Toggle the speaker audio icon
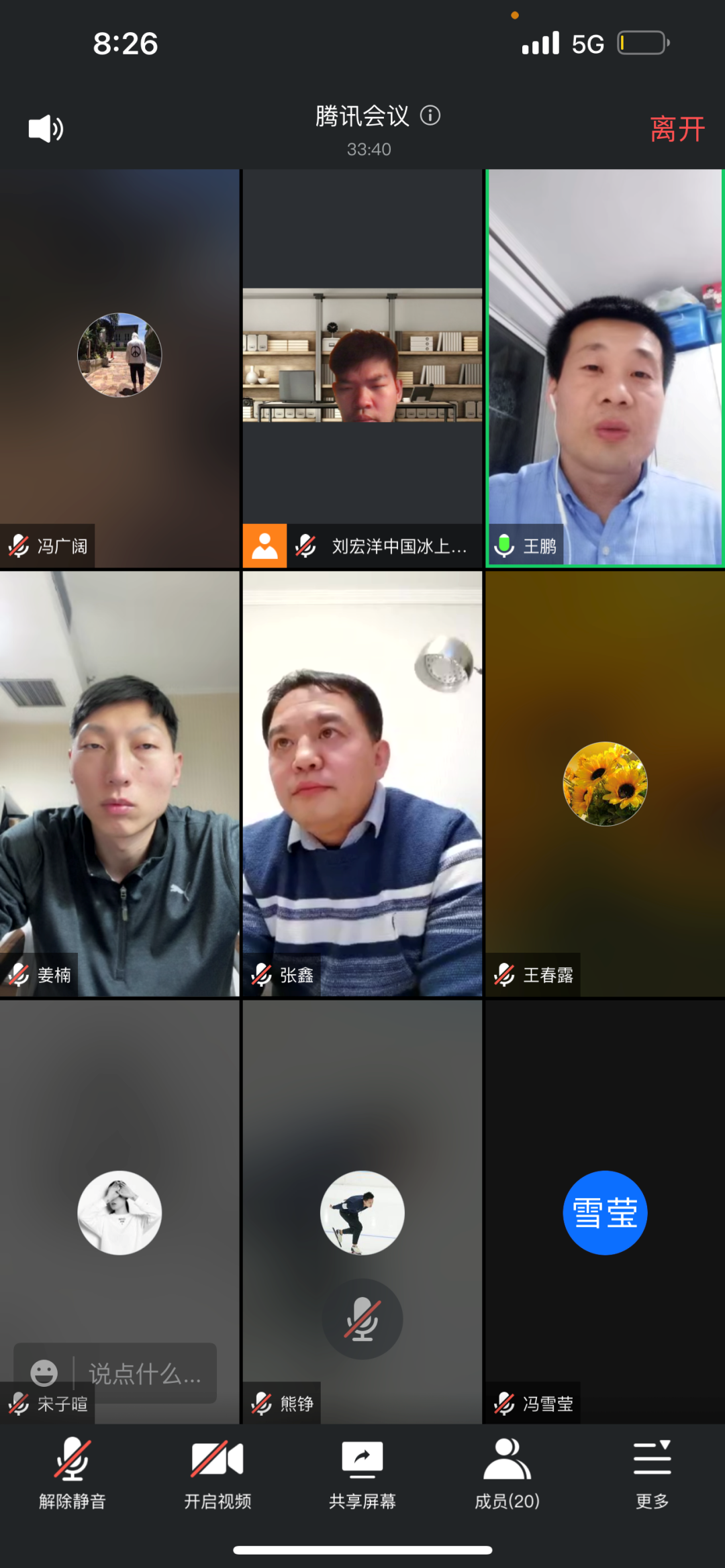The height and width of the screenshot is (1568, 725). pyautogui.click(x=46, y=128)
